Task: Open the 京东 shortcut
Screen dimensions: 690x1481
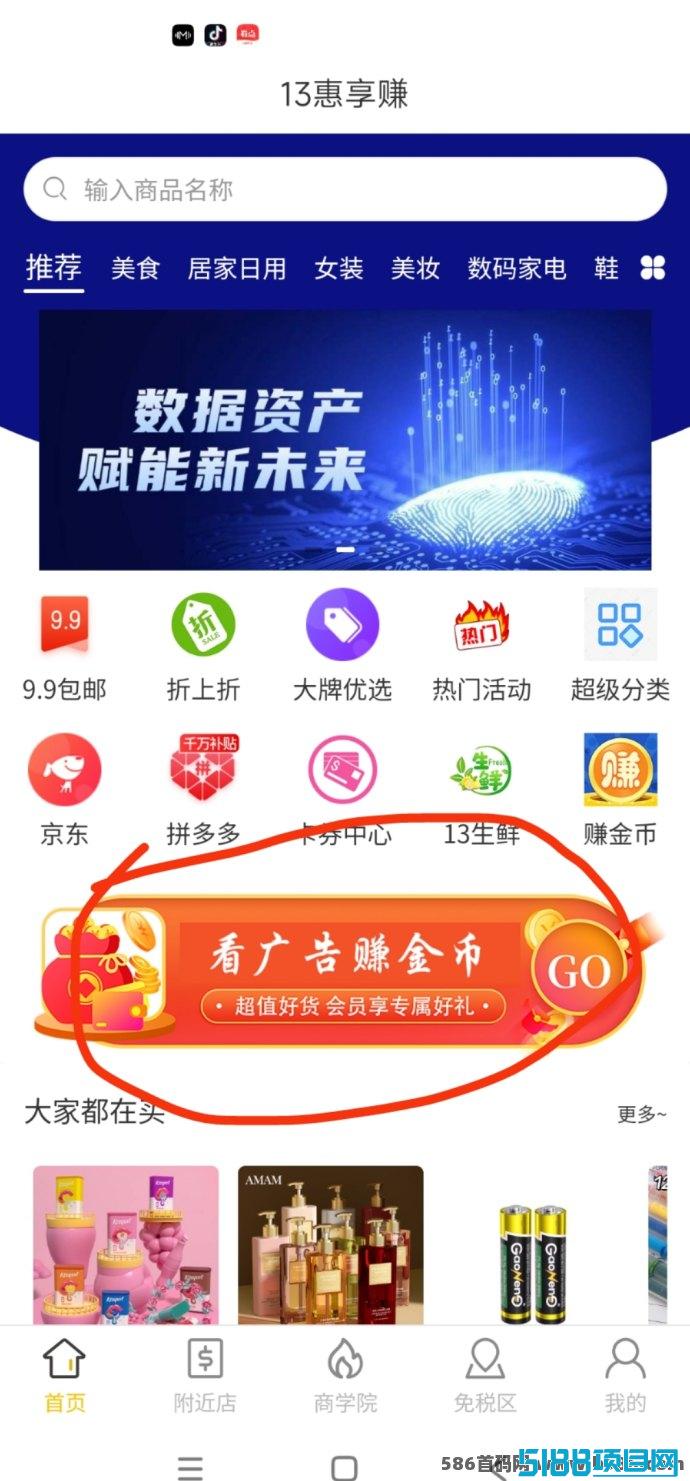Action: coord(64,791)
